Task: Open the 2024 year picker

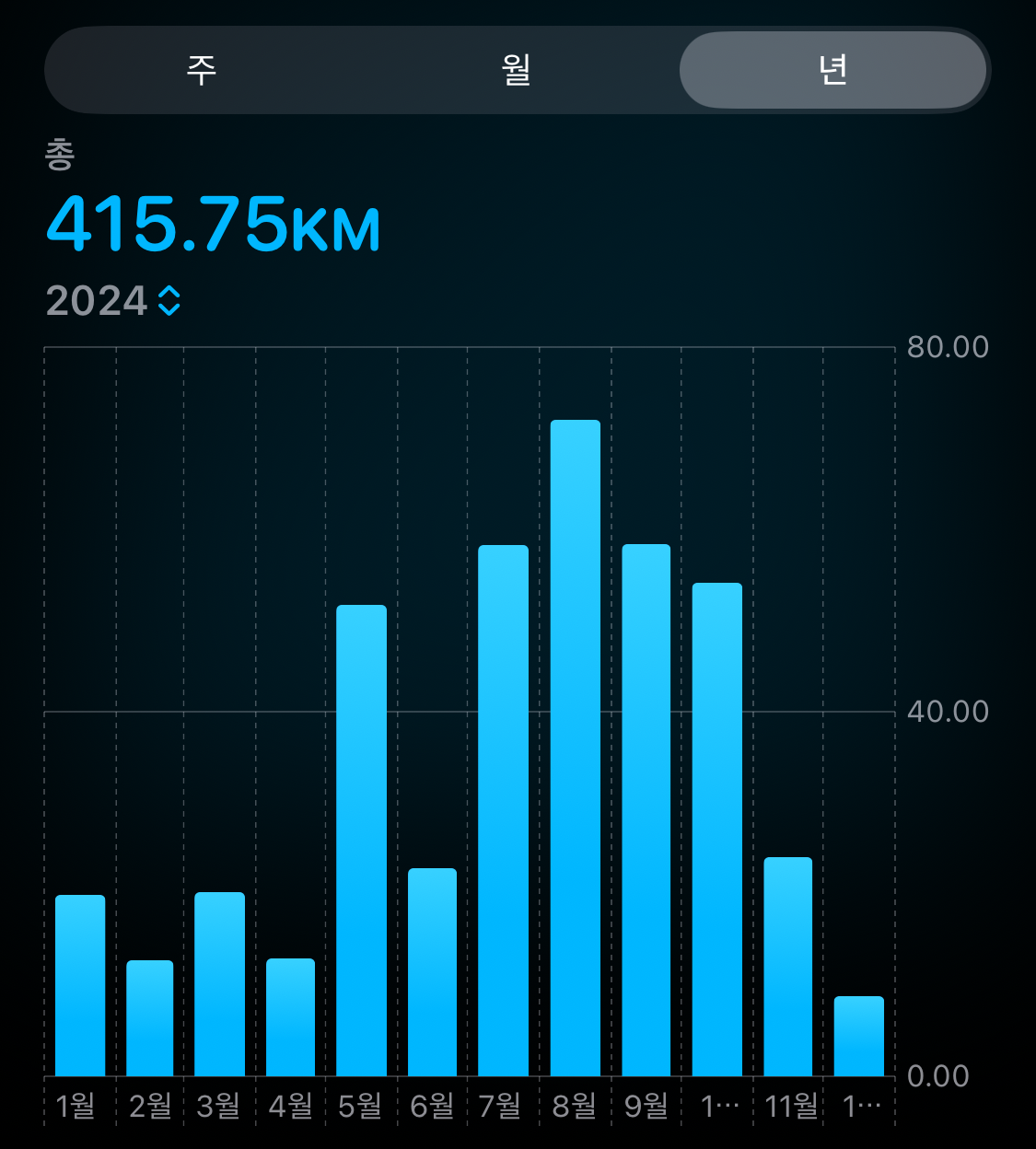Action: coord(113,301)
